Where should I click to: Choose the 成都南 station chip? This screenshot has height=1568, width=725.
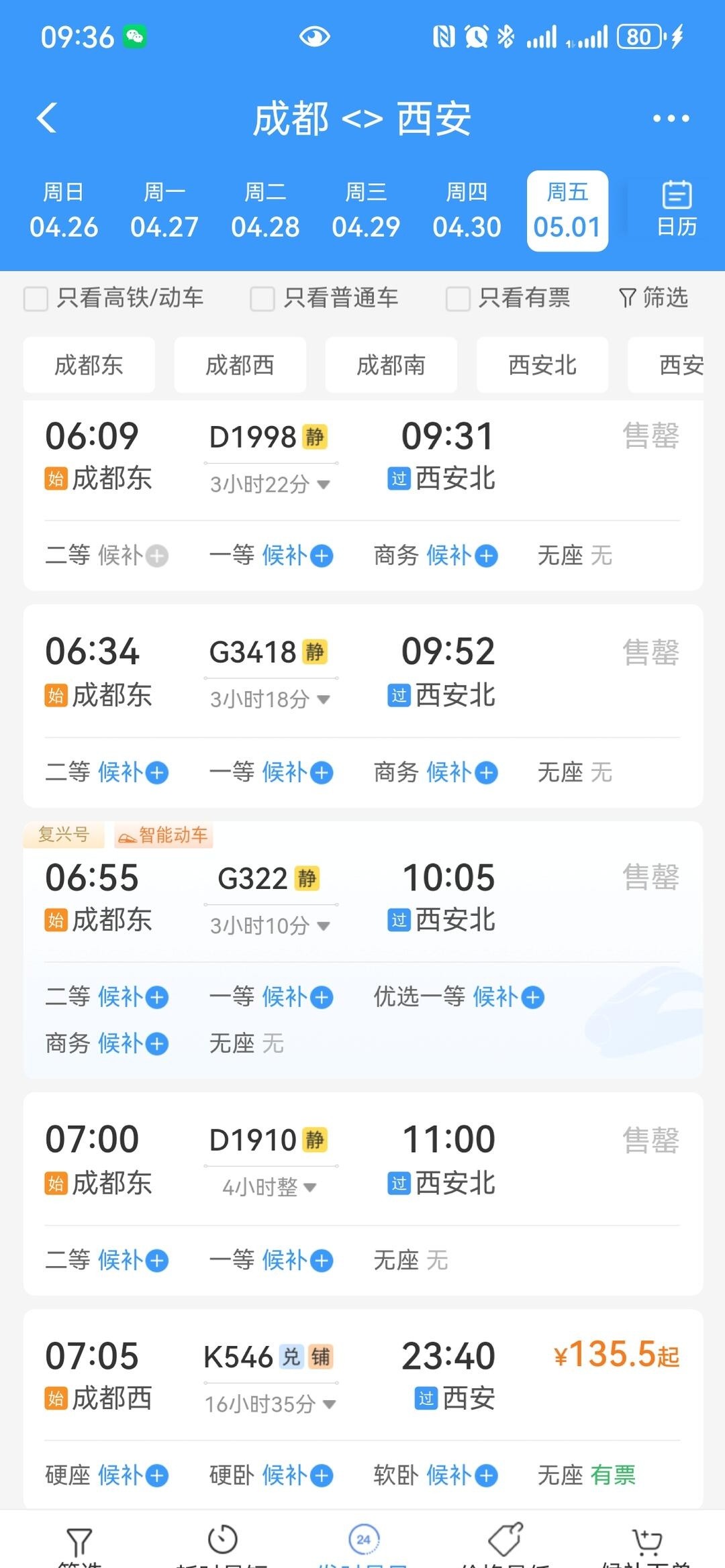[391, 365]
